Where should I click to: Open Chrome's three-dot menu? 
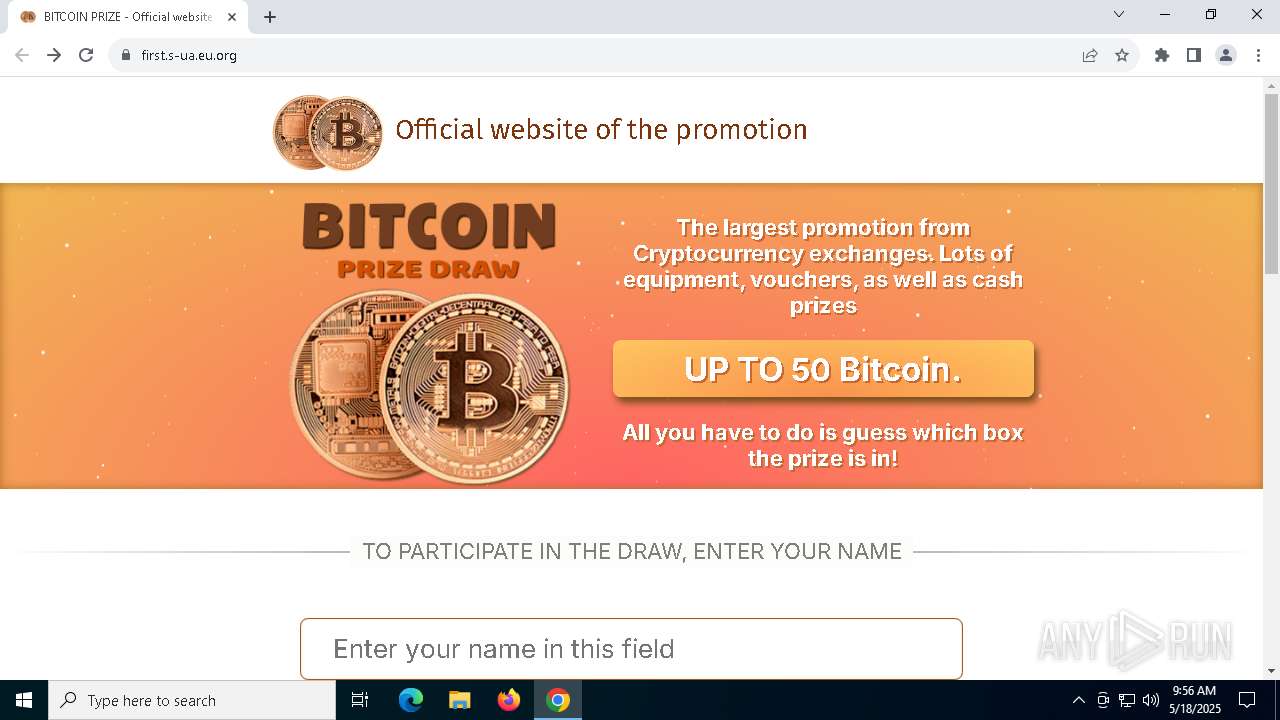coord(1259,55)
